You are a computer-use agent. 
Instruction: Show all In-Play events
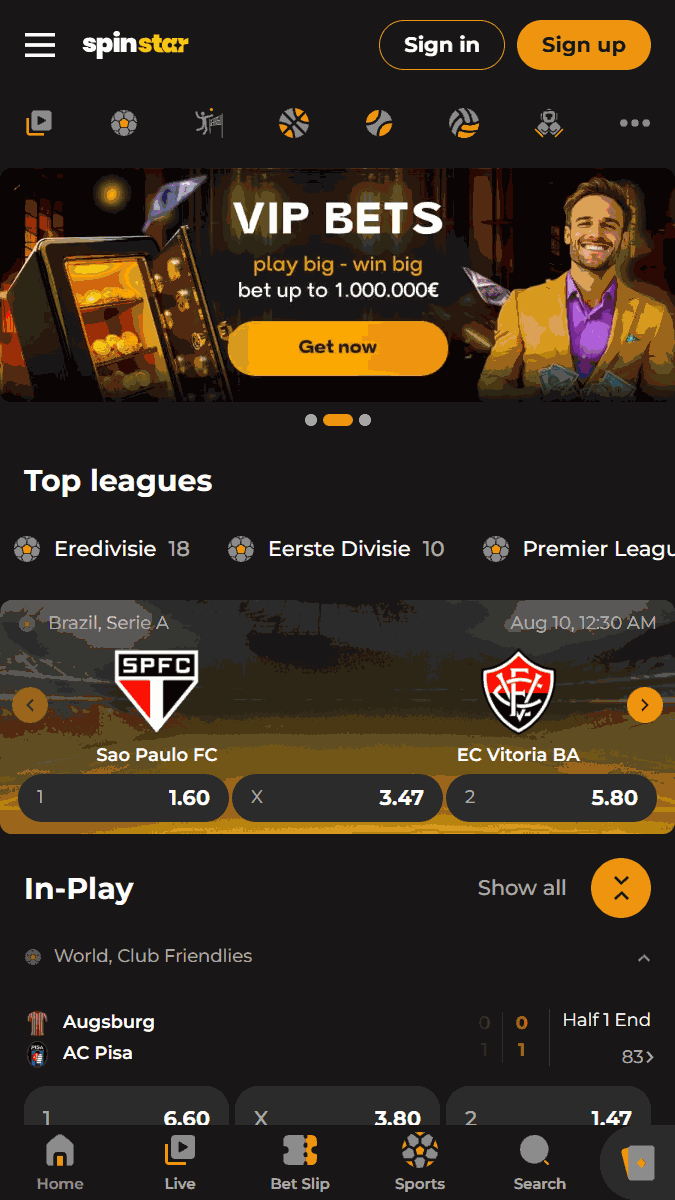[522, 888]
